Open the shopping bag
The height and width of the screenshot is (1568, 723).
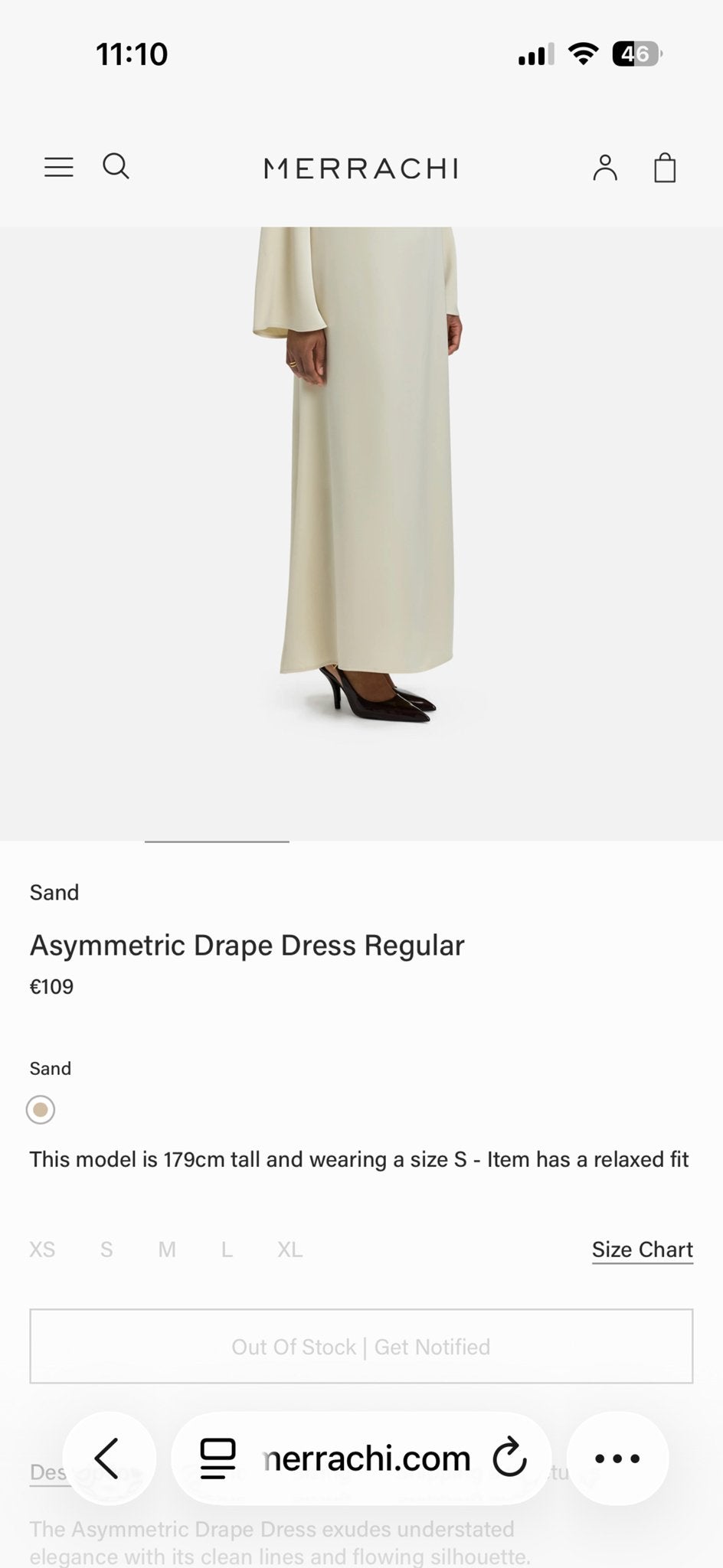(x=665, y=167)
